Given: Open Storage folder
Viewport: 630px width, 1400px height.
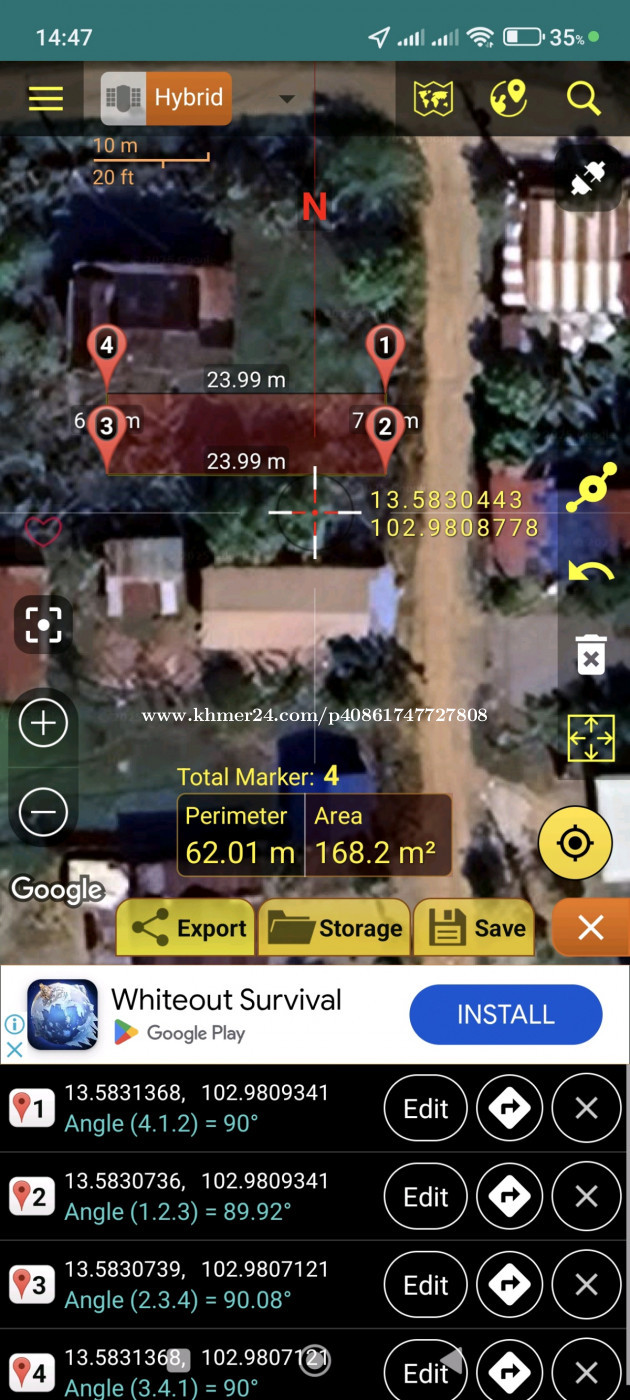Looking at the screenshot, I should point(335,928).
